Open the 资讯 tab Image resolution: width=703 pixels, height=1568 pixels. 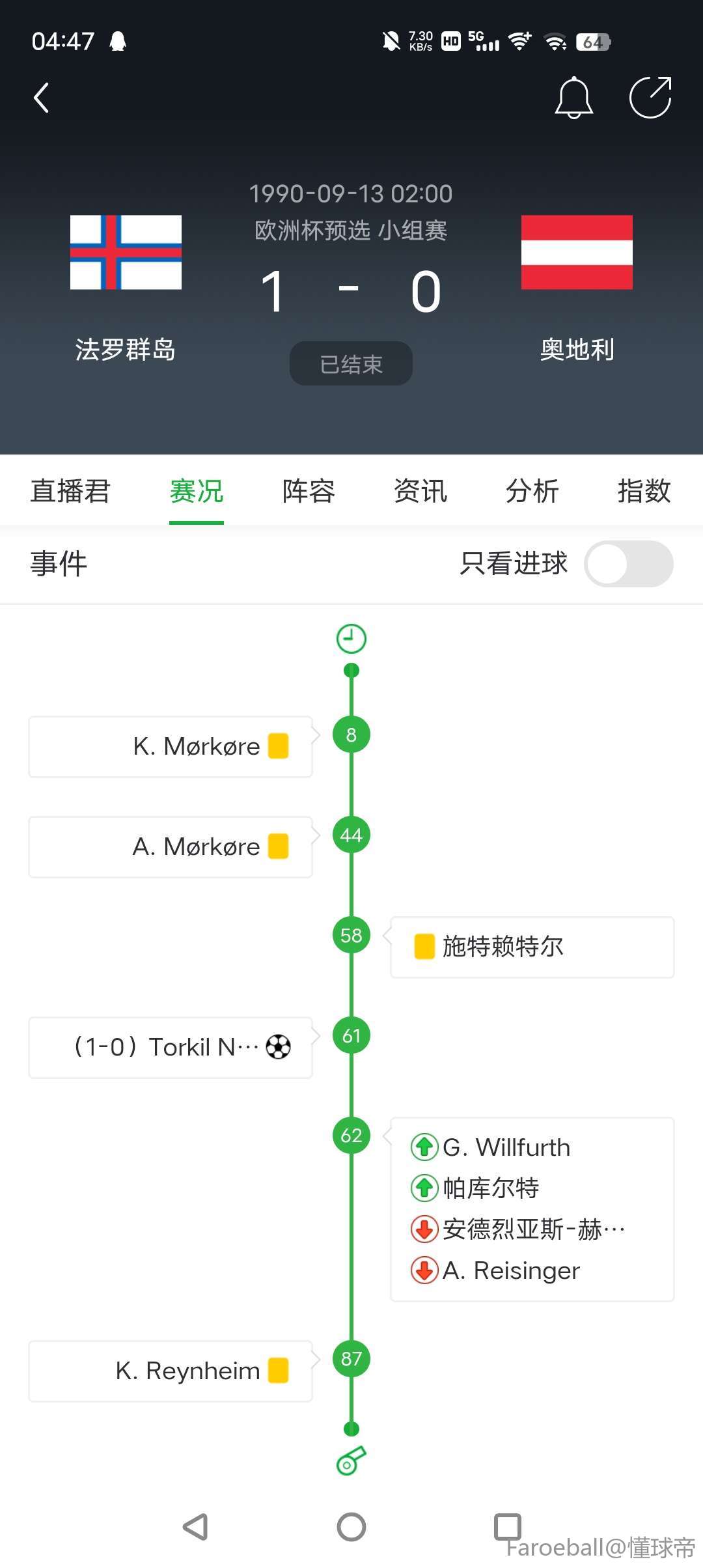(420, 491)
